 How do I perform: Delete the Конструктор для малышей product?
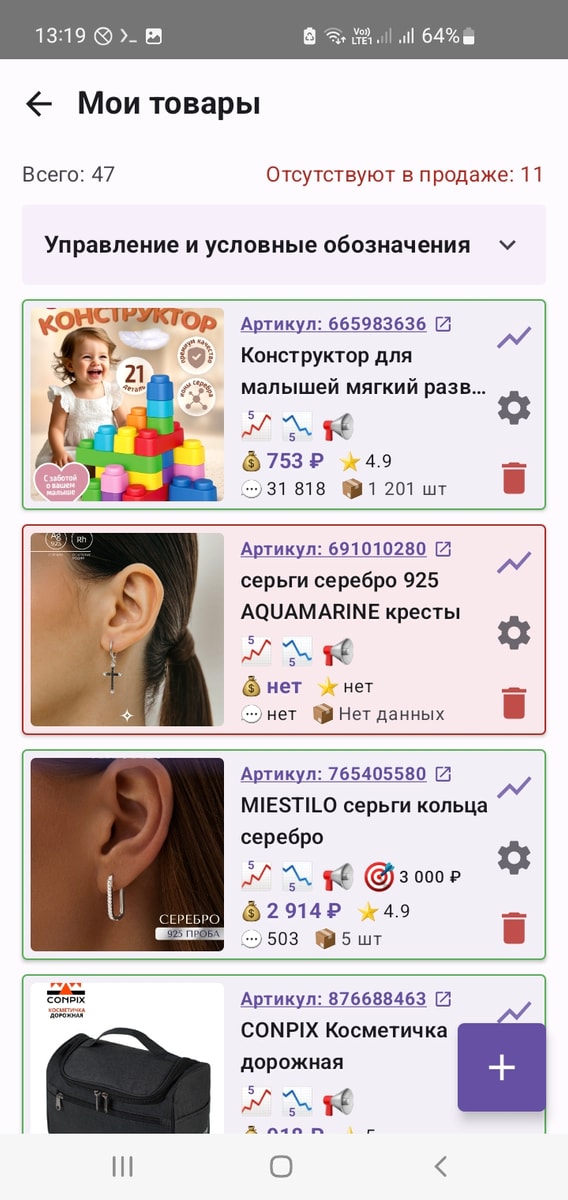coord(514,477)
